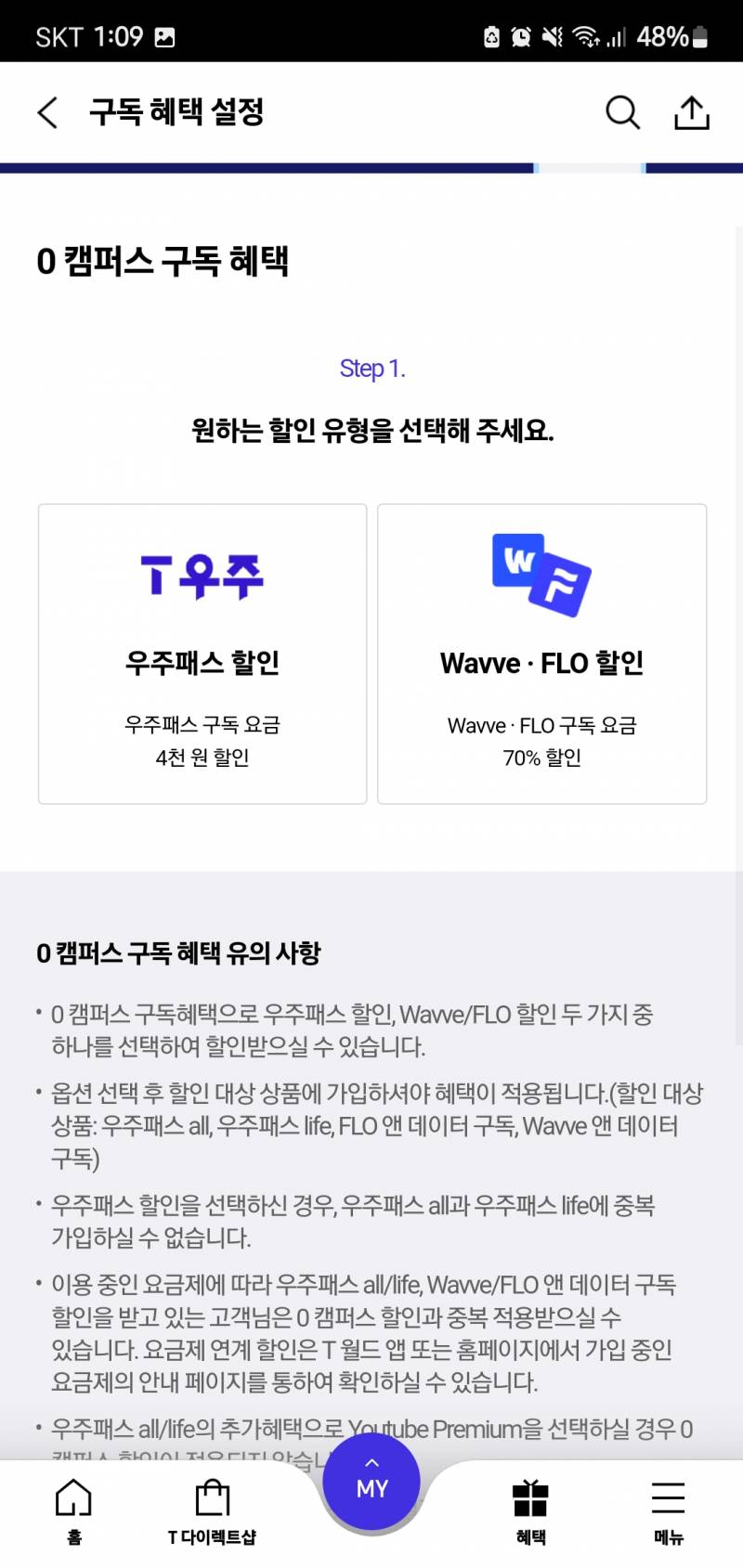Viewport: 743px width, 1568px height.
Task: Tap the back arrow icon
Action: (x=47, y=111)
